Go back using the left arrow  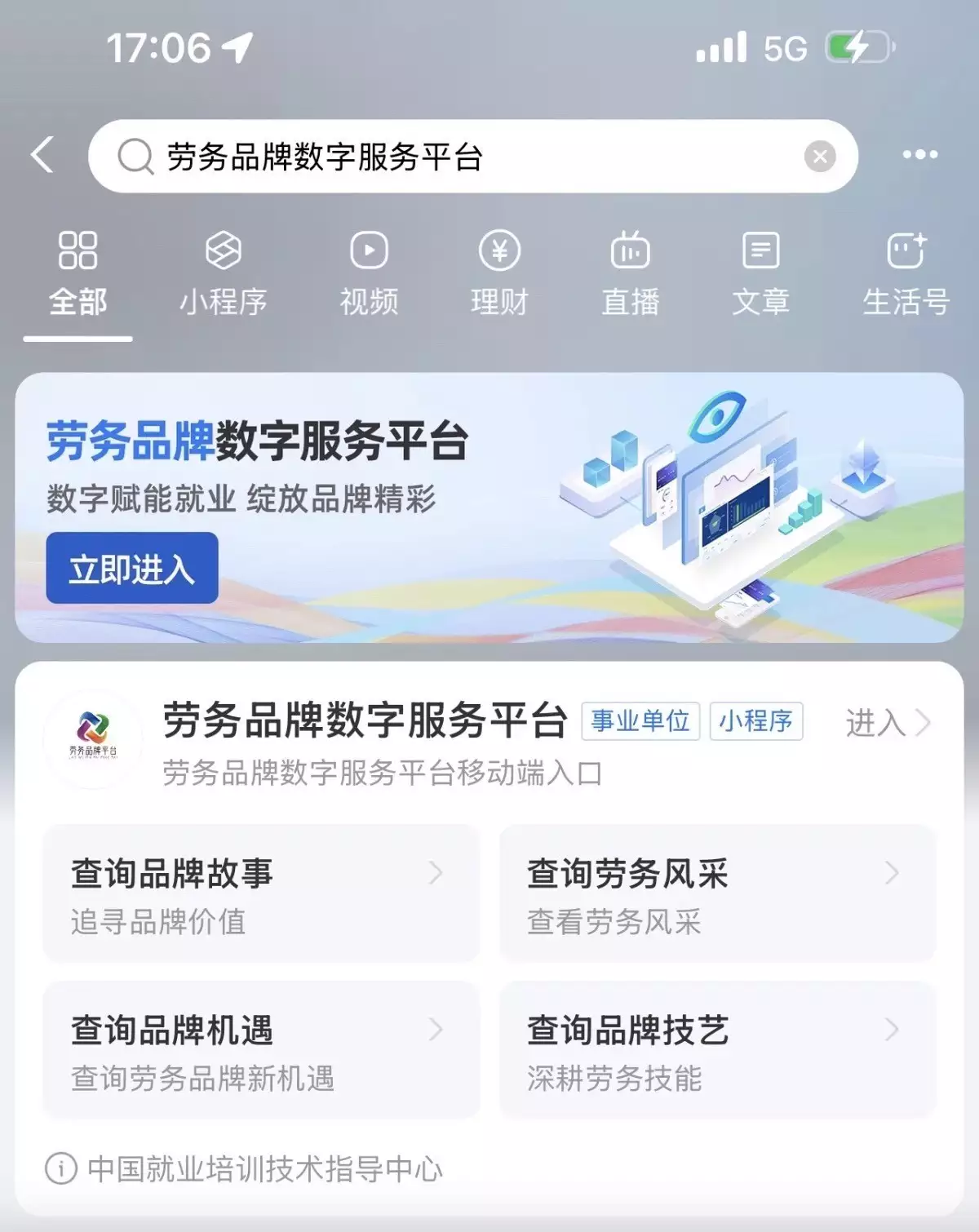click(42, 155)
